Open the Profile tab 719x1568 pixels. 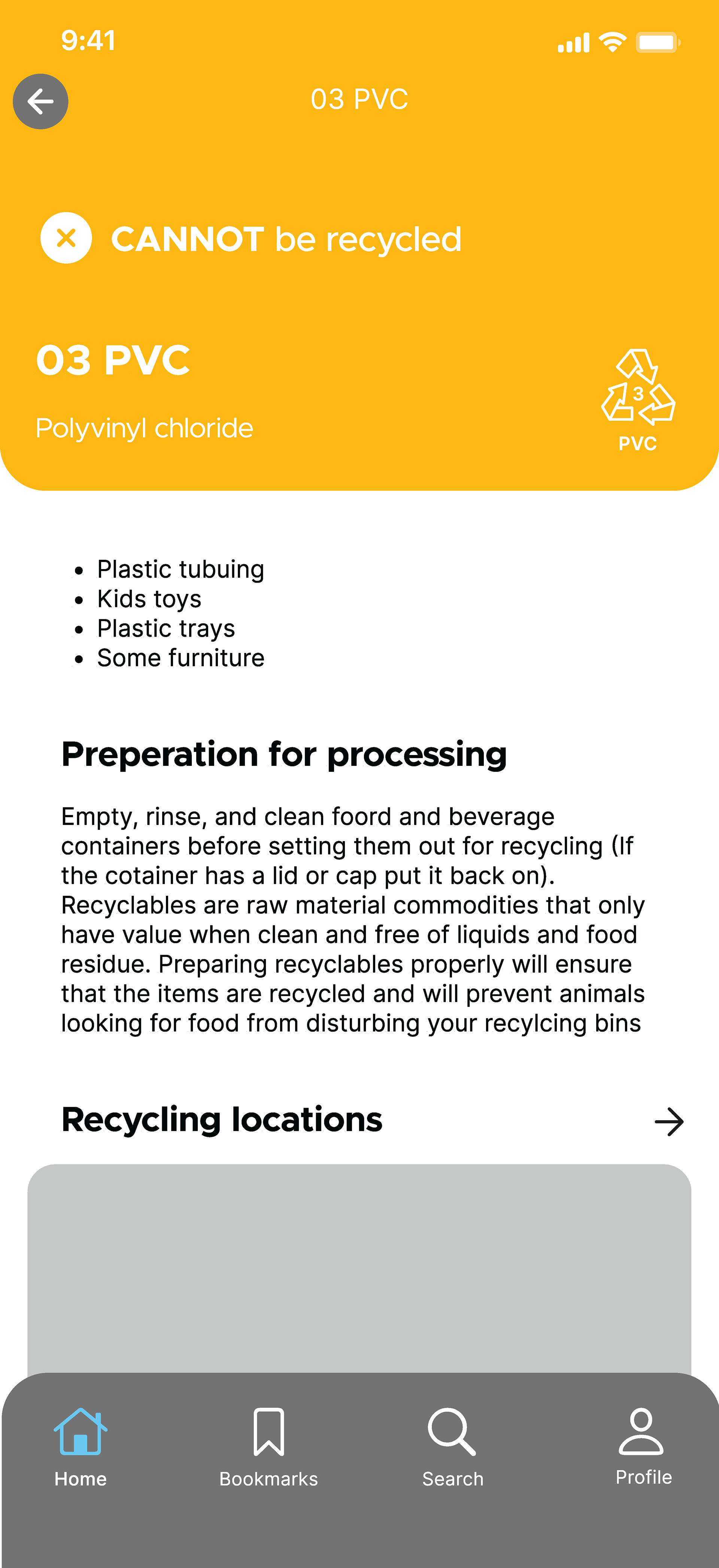(643, 1446)
